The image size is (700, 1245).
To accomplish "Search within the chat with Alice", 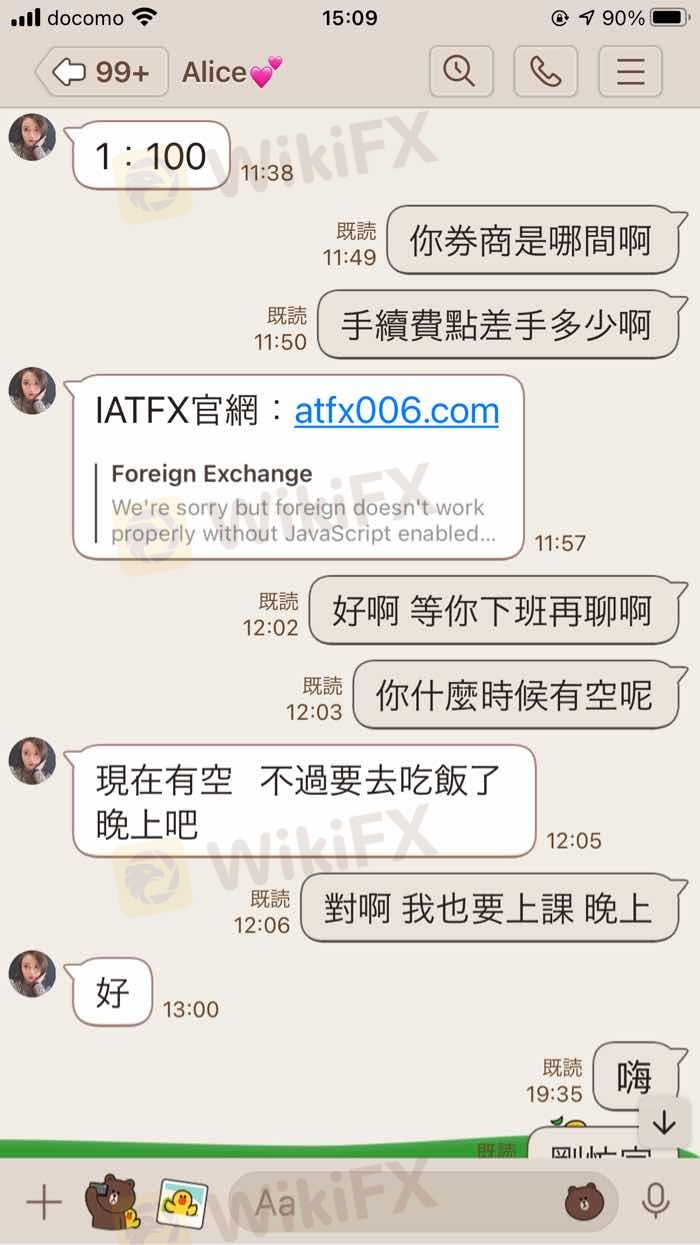I will point(459,72).
